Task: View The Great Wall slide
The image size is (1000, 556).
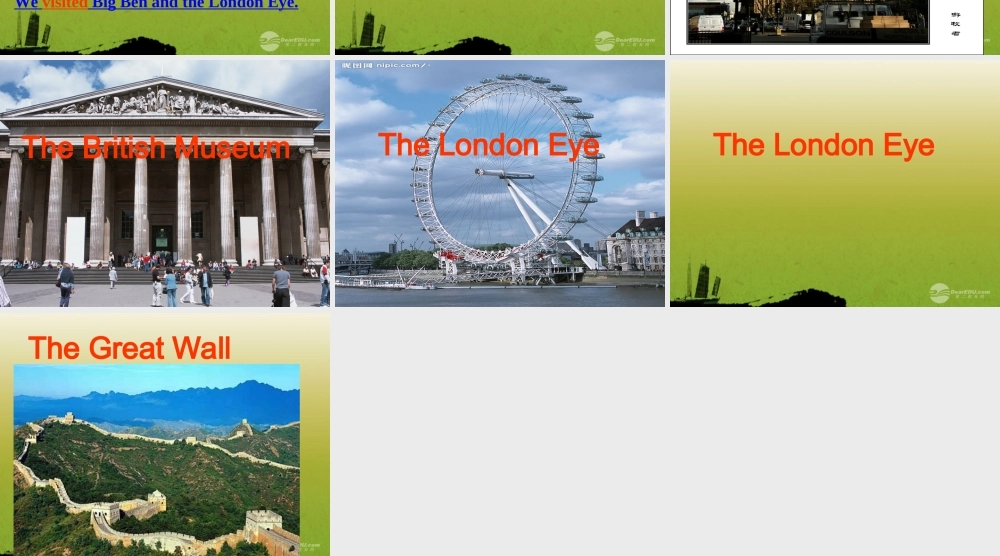Action: (x=165, y=436)
